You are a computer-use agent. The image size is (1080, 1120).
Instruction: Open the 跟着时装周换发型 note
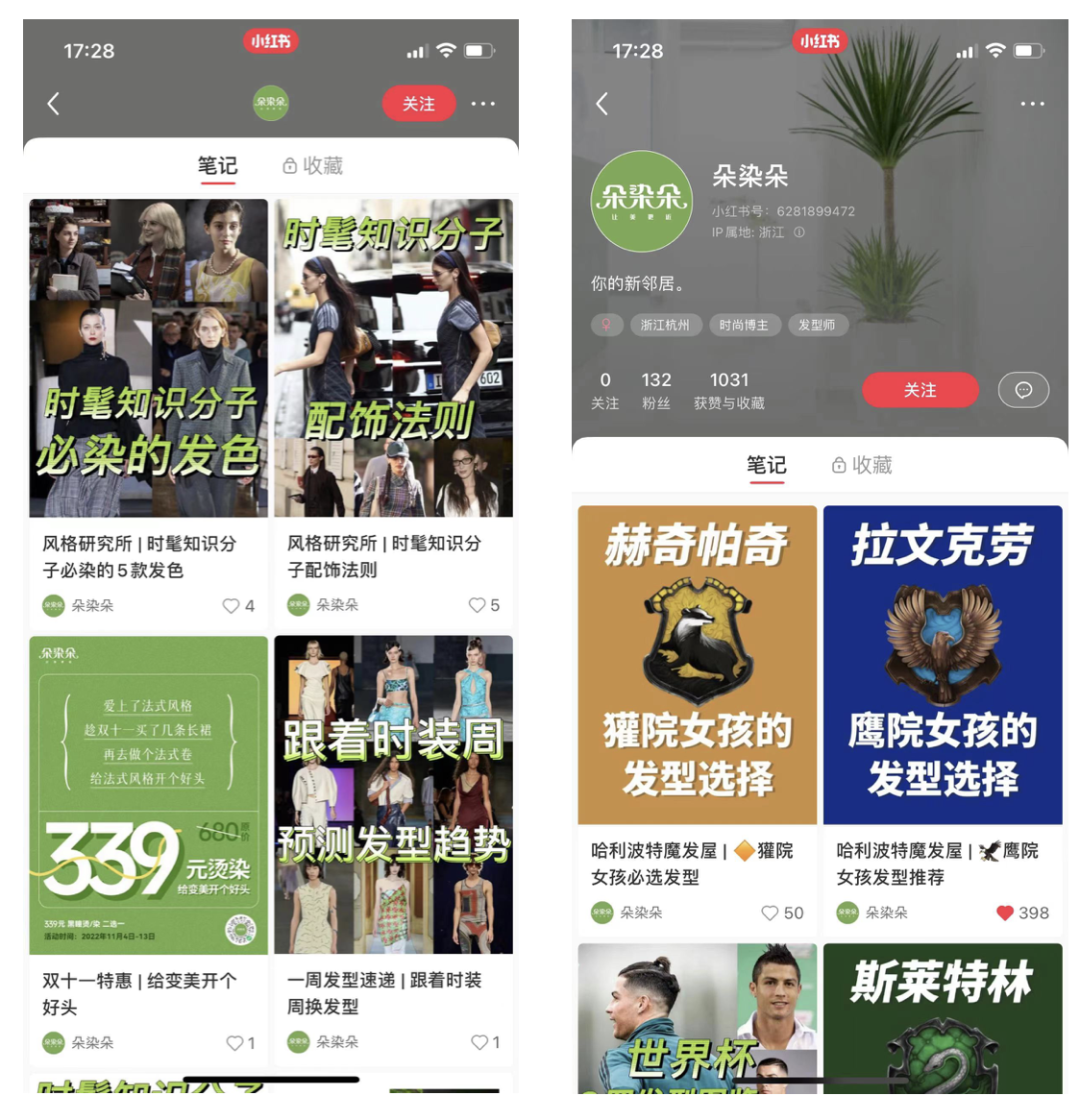(x=393, y=795)
